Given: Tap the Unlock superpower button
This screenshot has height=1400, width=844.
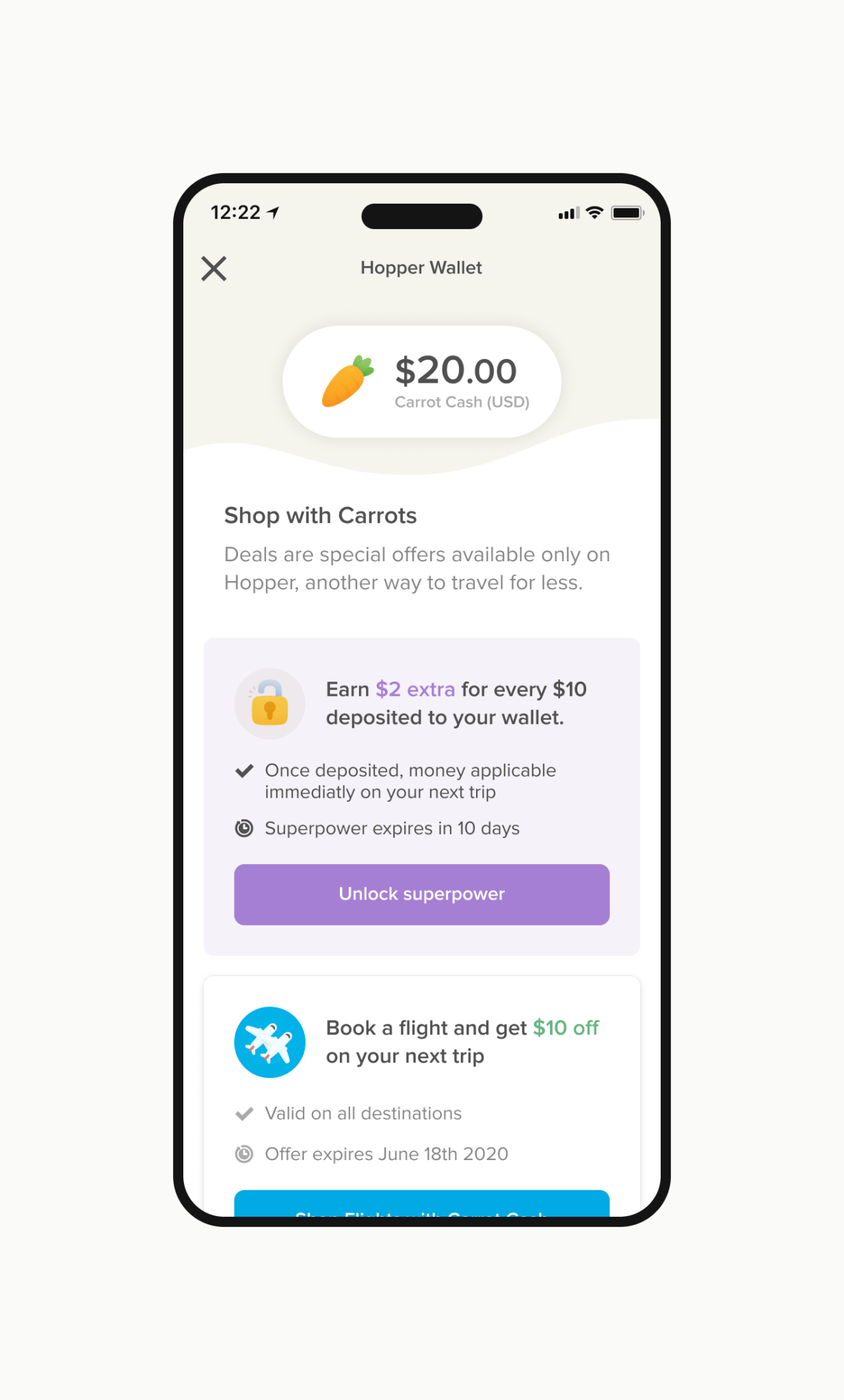Looking at the screenshot, I should pos(421,894).
